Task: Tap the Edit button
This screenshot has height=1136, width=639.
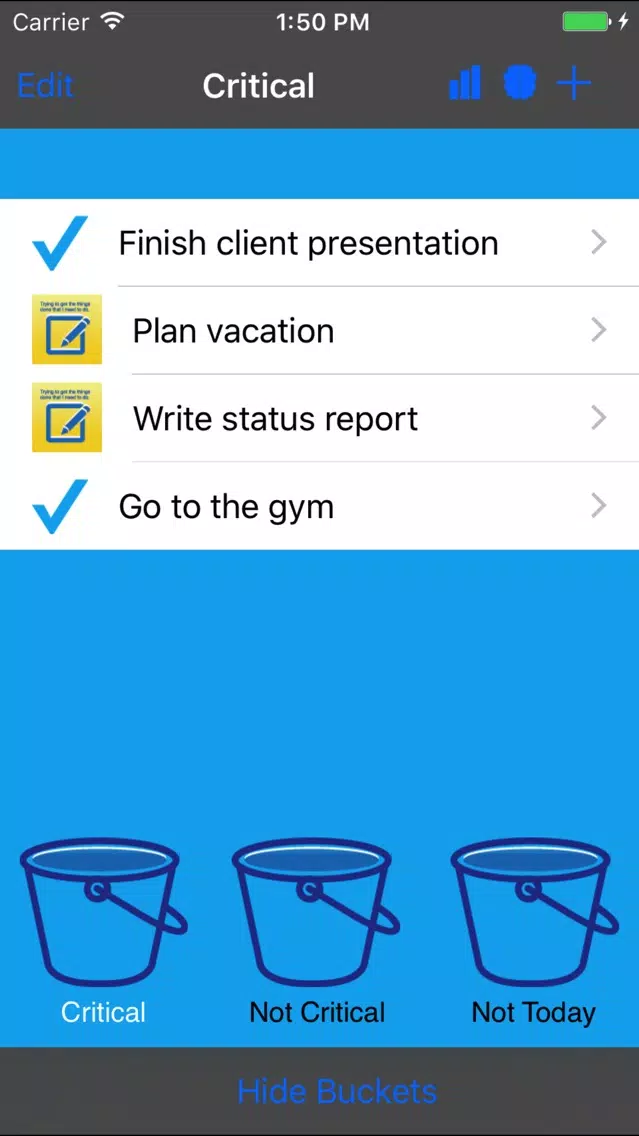Action: pyautogui.click(x=45, y=86)
